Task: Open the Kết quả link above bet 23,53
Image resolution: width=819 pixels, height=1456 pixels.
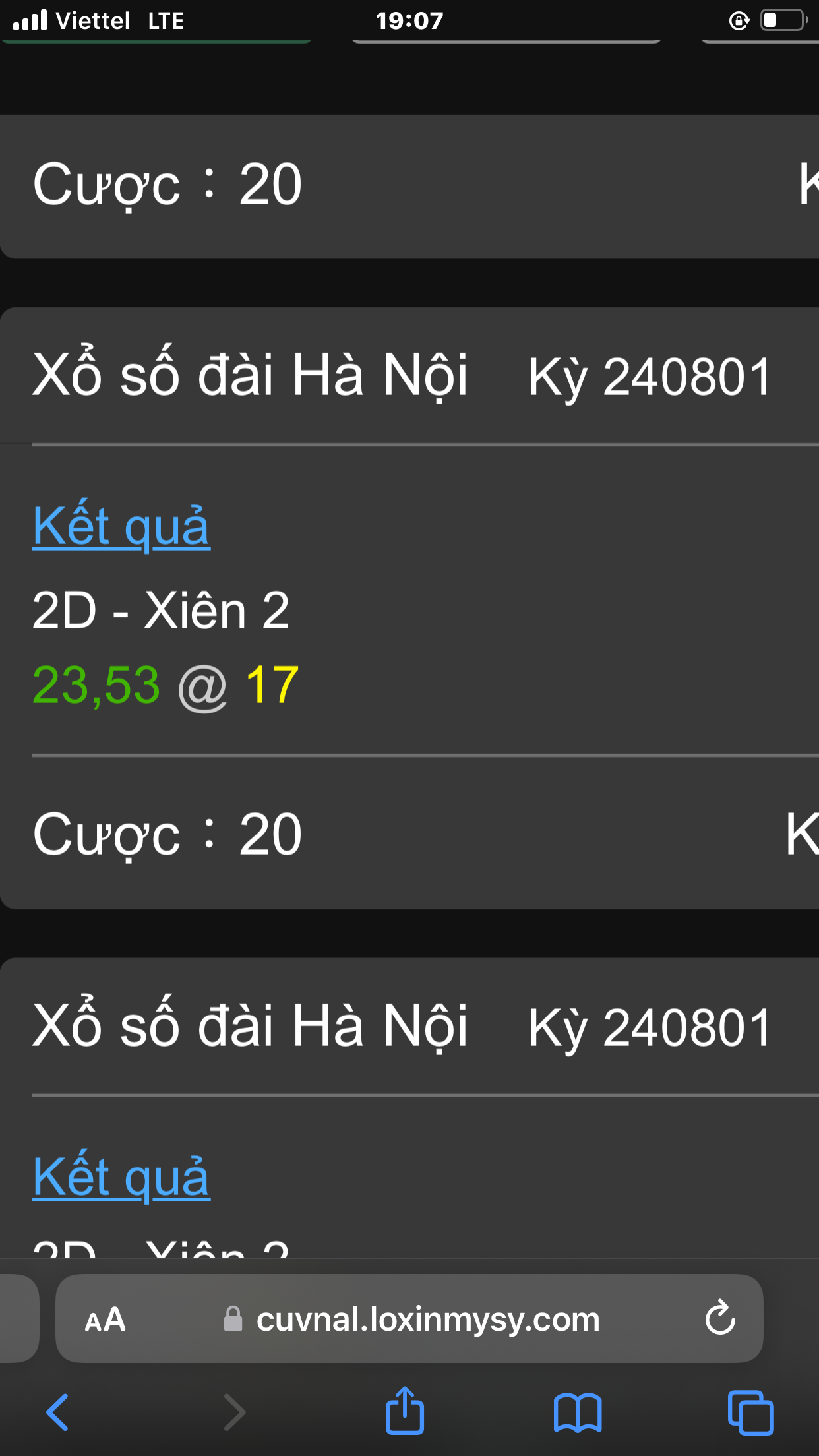Action: (x=121, y=526)
